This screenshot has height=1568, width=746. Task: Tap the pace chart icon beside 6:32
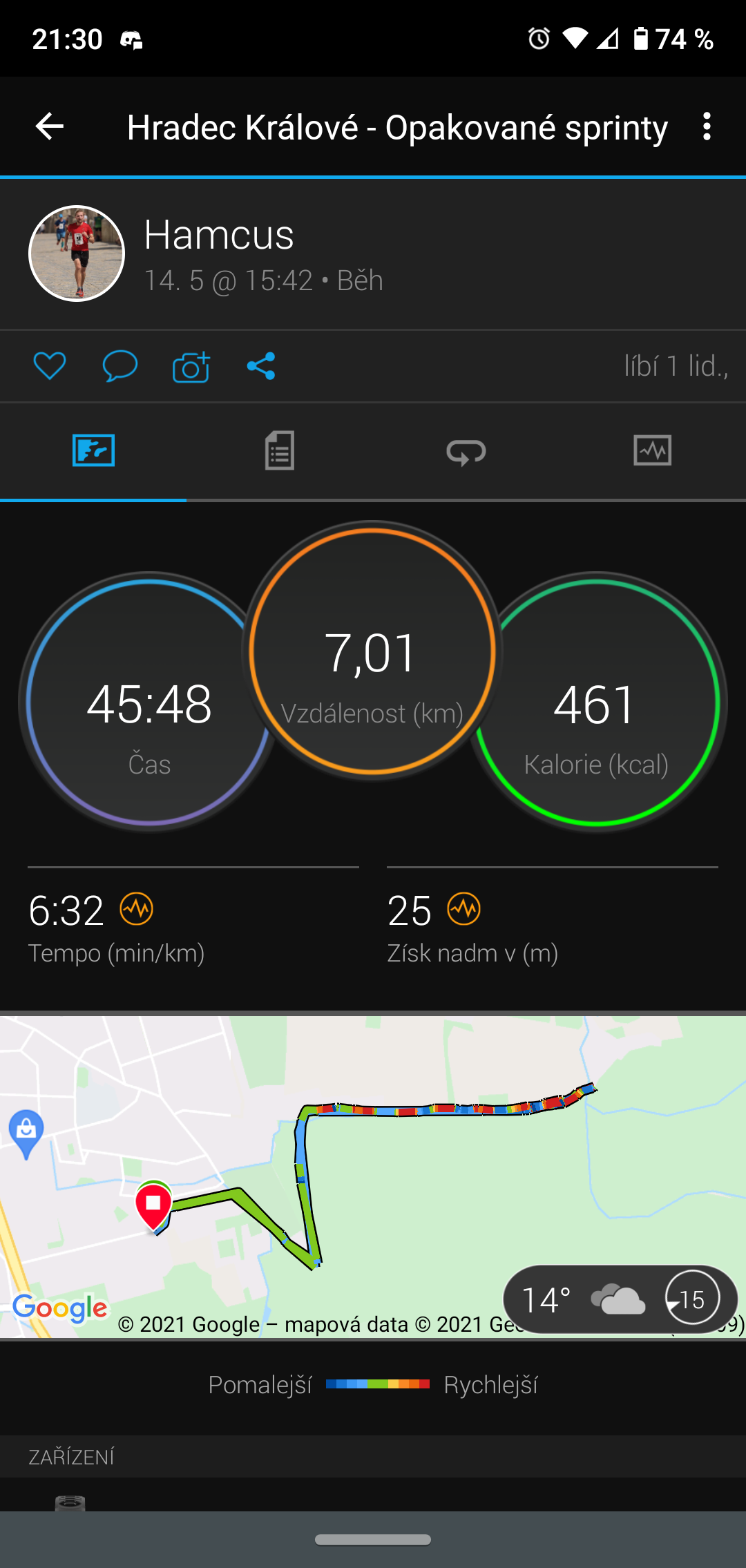click(x=137, y=909)
